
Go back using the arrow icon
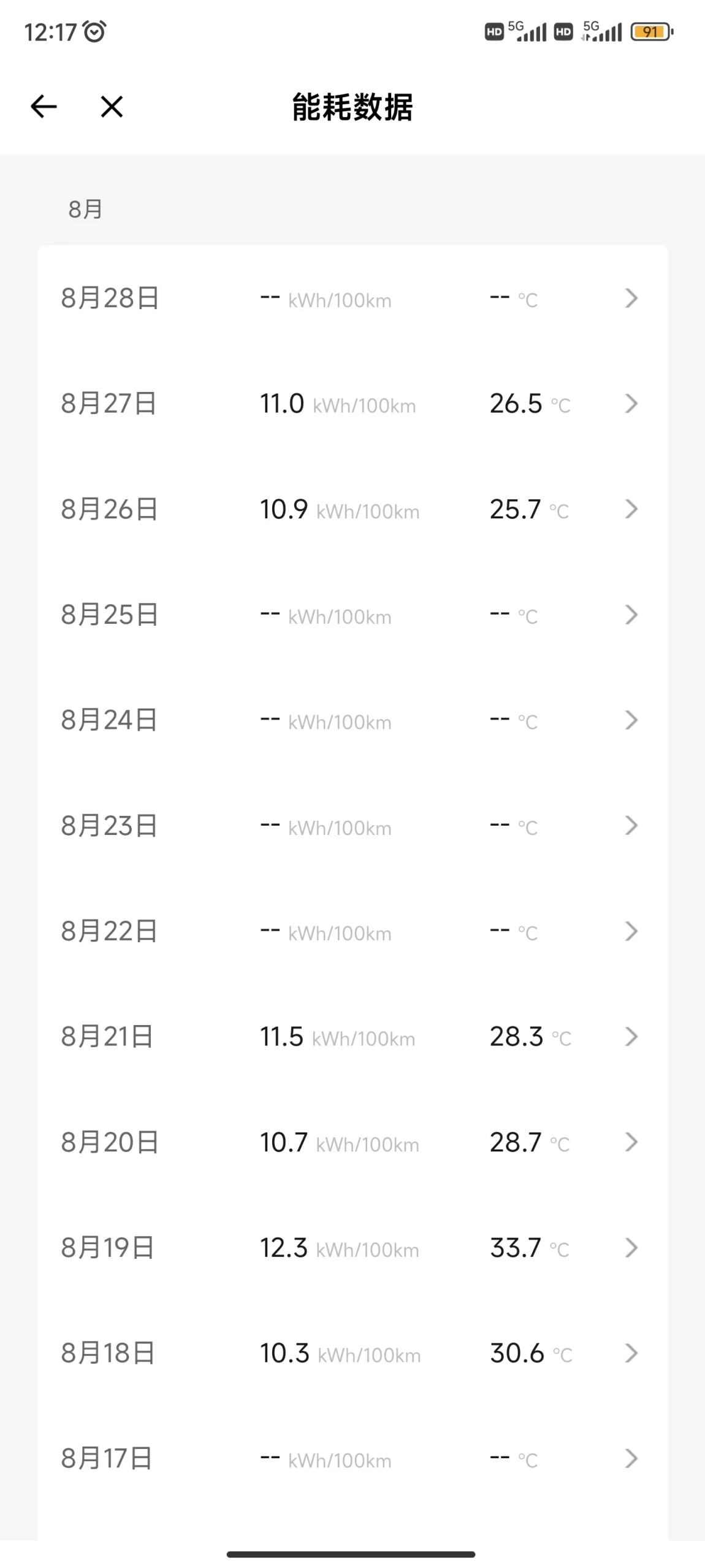click(x=44, y=107)
